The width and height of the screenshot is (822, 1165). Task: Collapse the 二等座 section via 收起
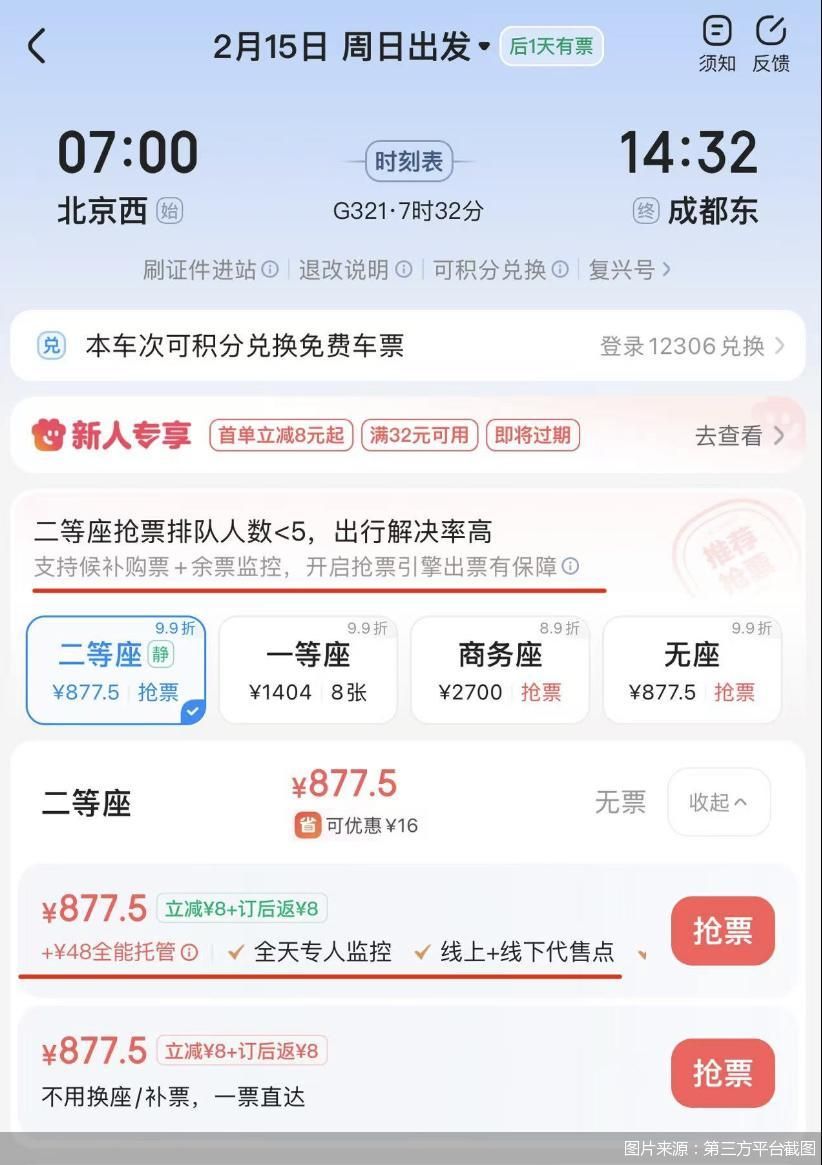click(x=718, y=802)
